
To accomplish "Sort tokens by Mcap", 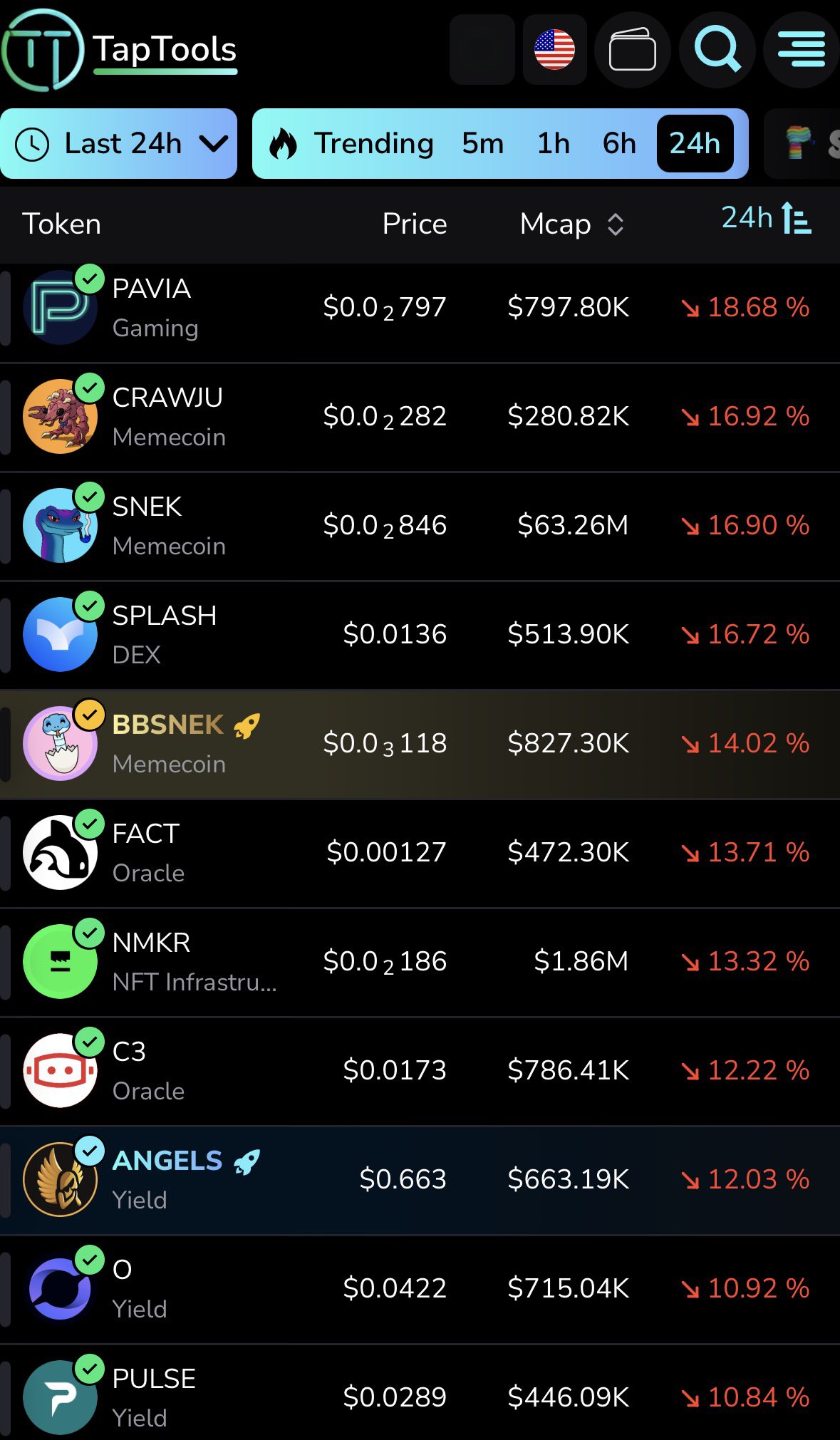I will pos(571,224).
